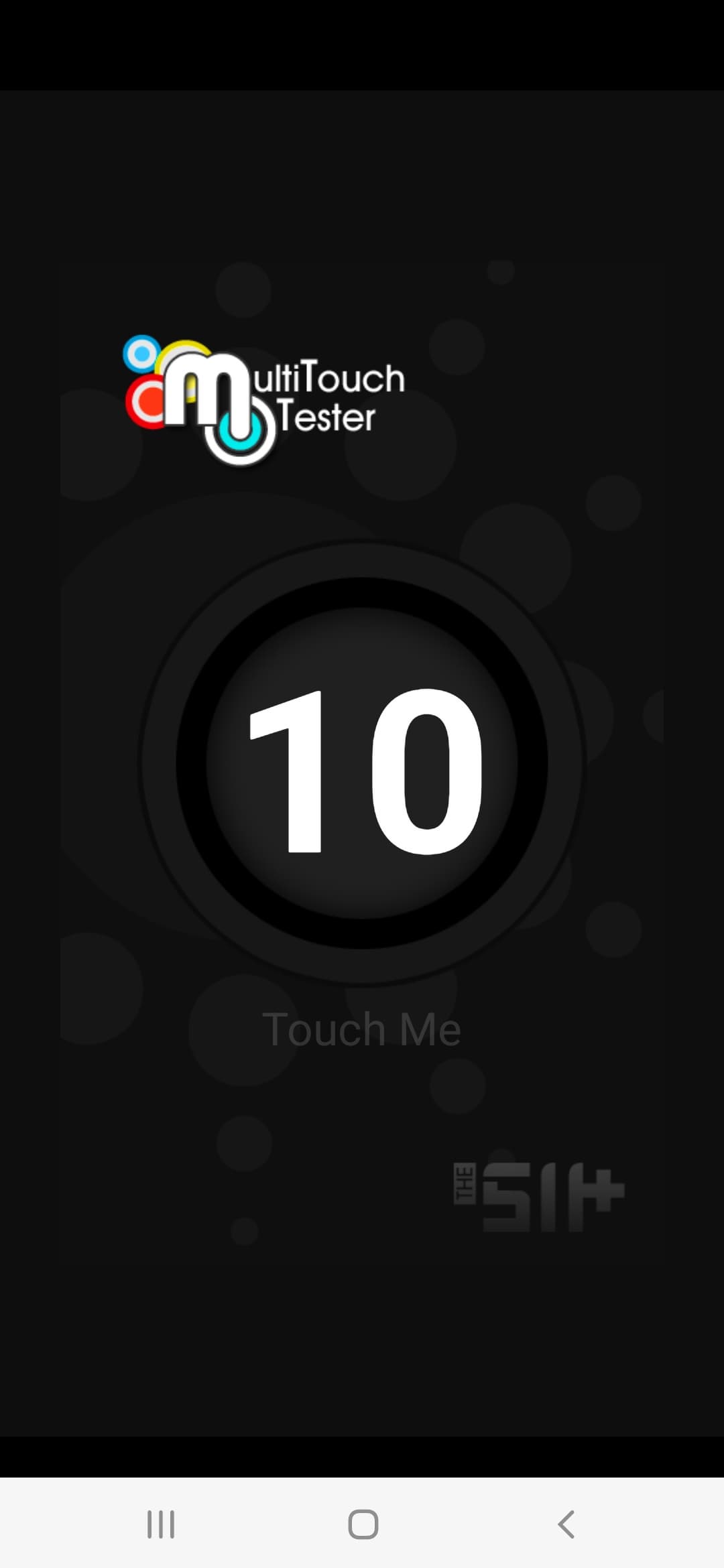Image resolution: width=724 pixels, height=1568 pixels.
Task: Go back using the navigation bar
Action: [x=566, y=1524]
